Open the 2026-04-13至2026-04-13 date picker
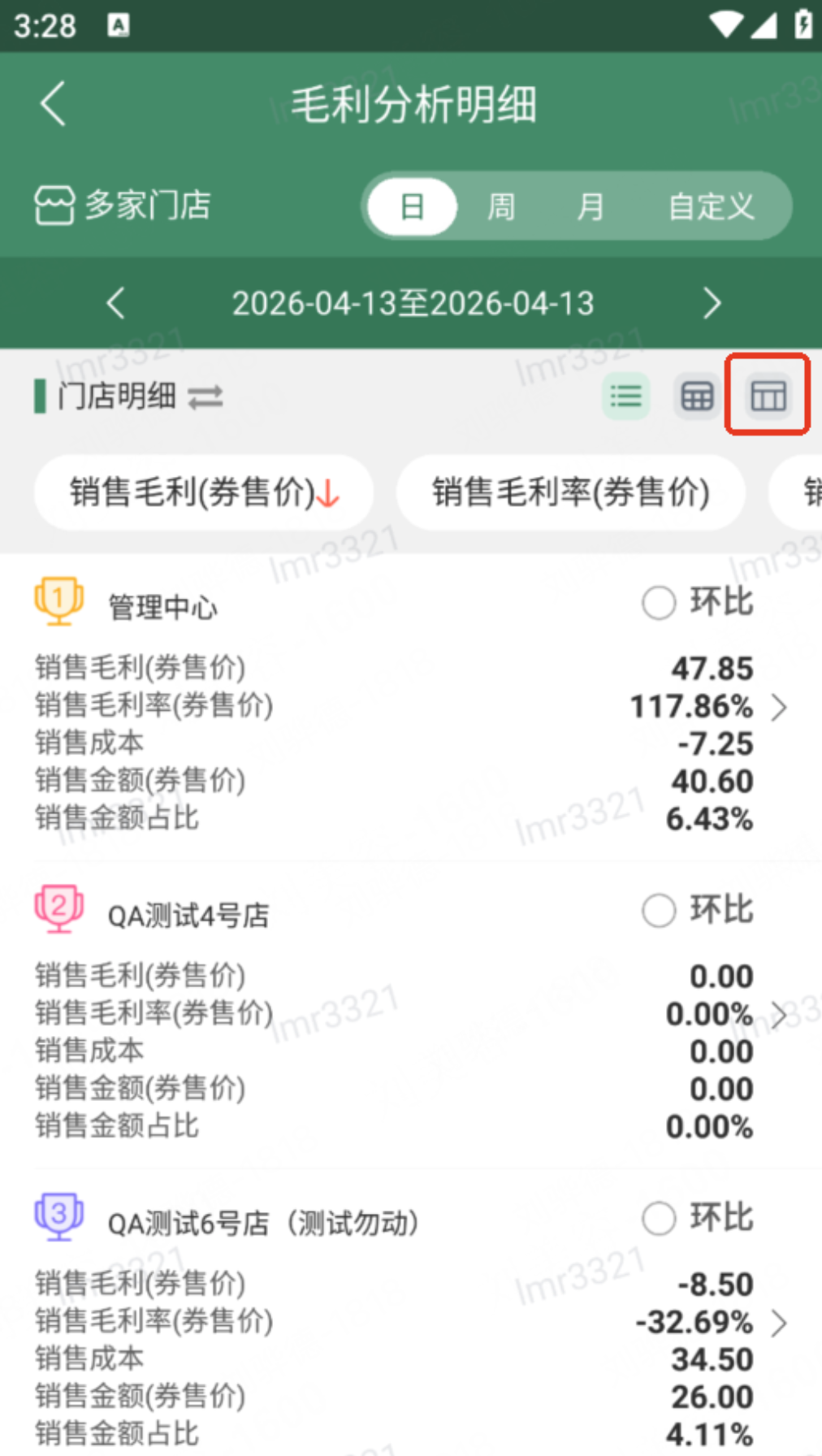 [x=413, y=303]
